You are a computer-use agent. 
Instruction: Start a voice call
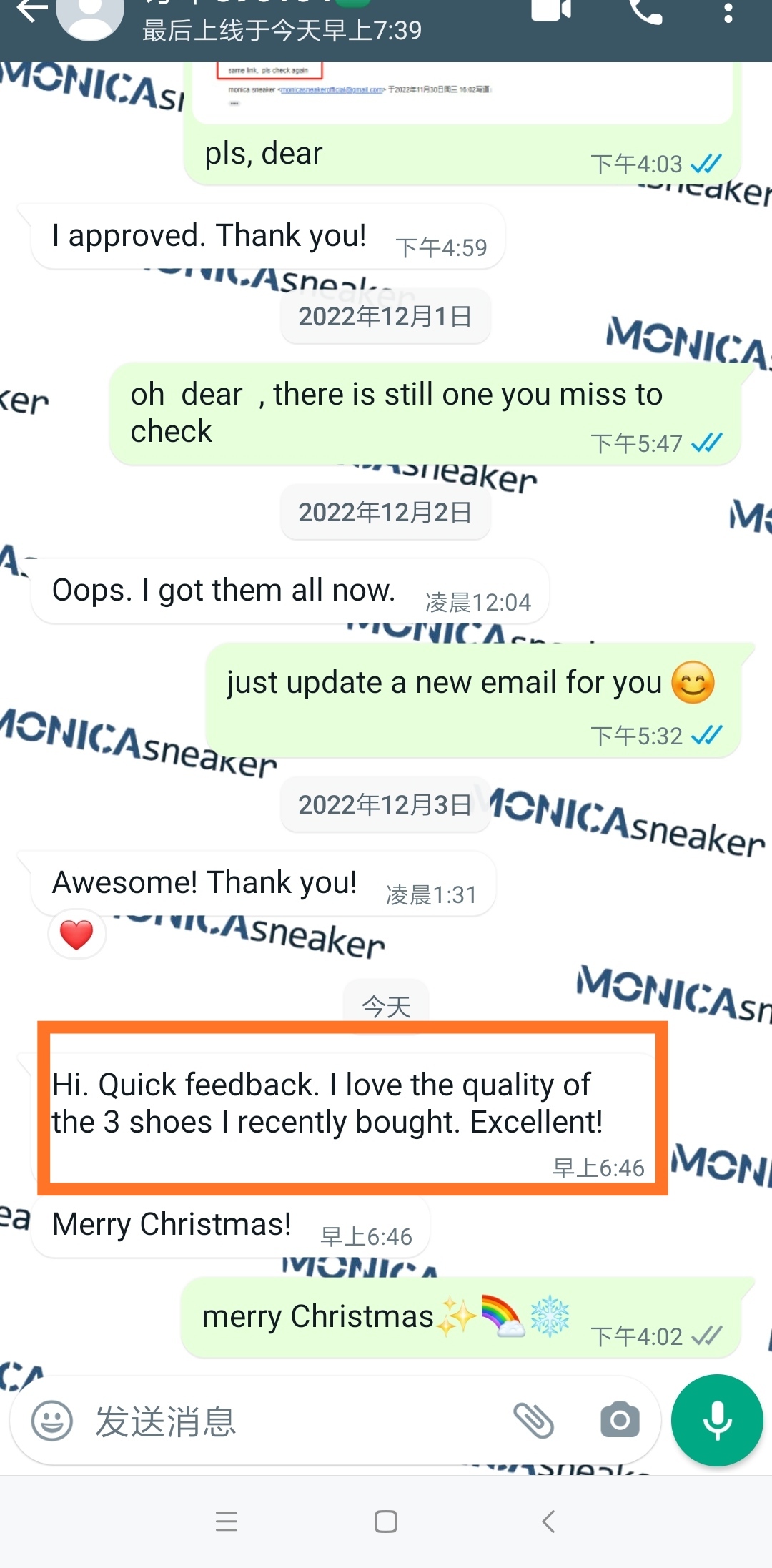point(644,11)
